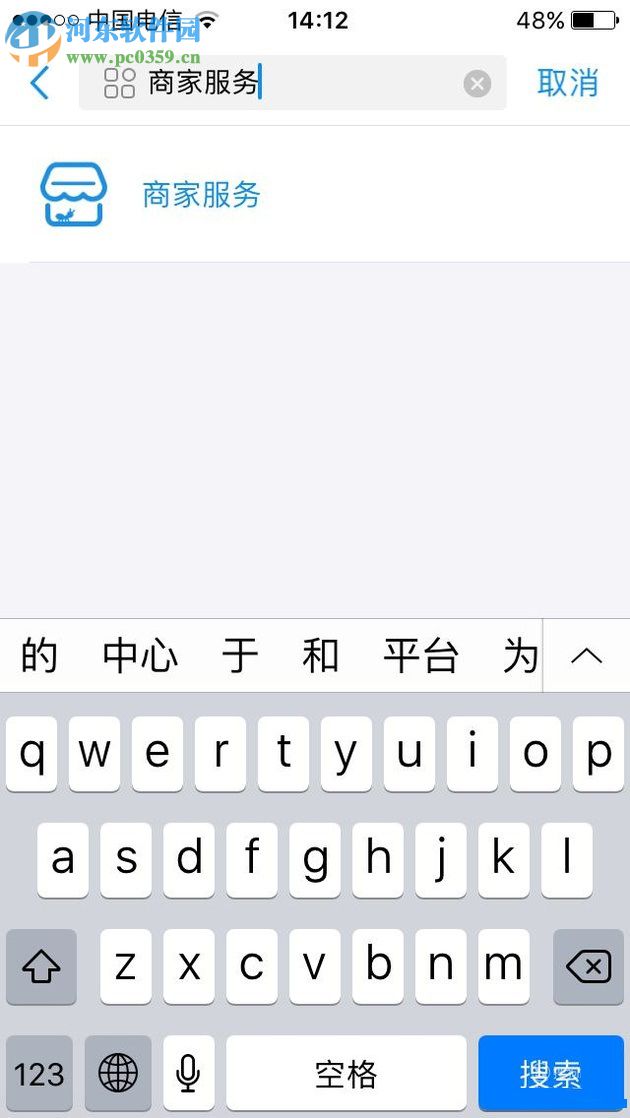The height and width of the screenshot is (1118, 630).
Task: Tap the blue 搜索 key
Action: click(x=550, y=1074)
